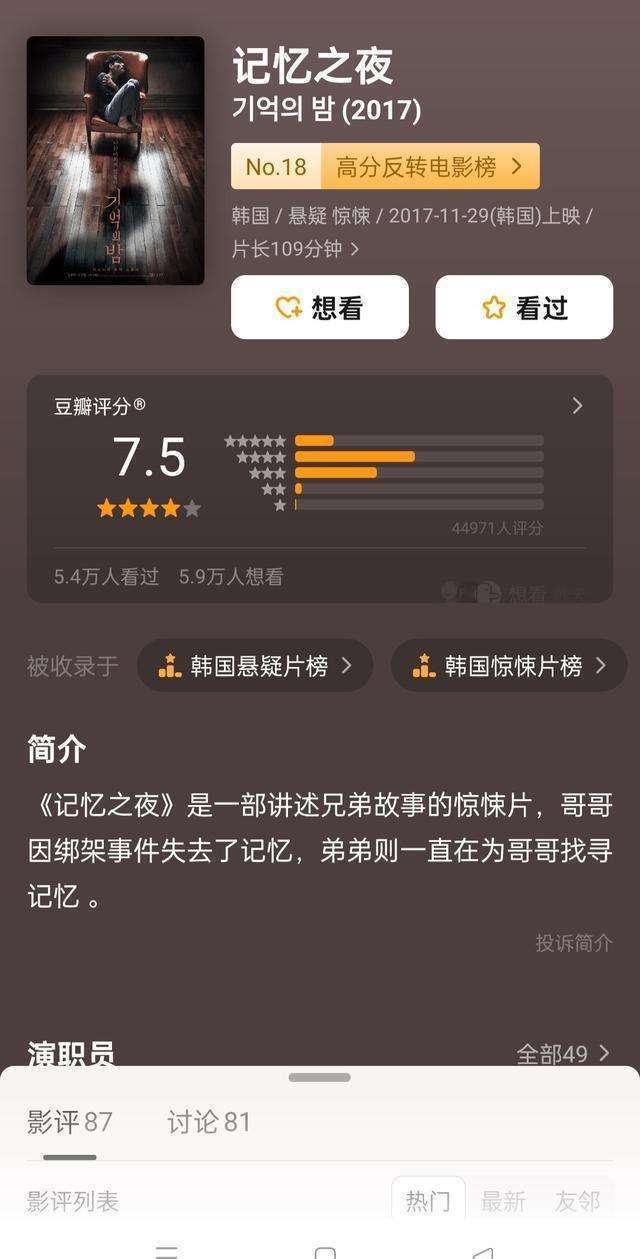Switch to the 影评 87 tab
The width and height of the screenshot is (640, 1259).
tap(70, 1122)
